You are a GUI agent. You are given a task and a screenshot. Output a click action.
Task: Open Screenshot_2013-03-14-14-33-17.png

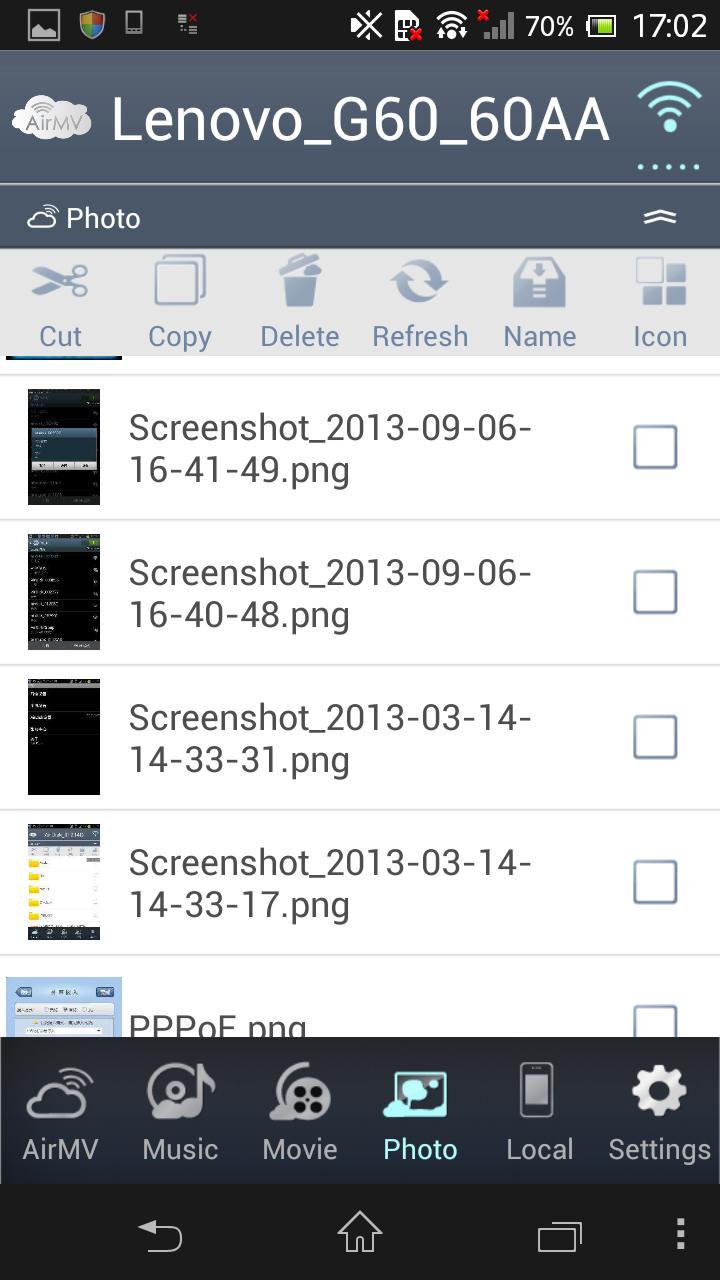330,882
